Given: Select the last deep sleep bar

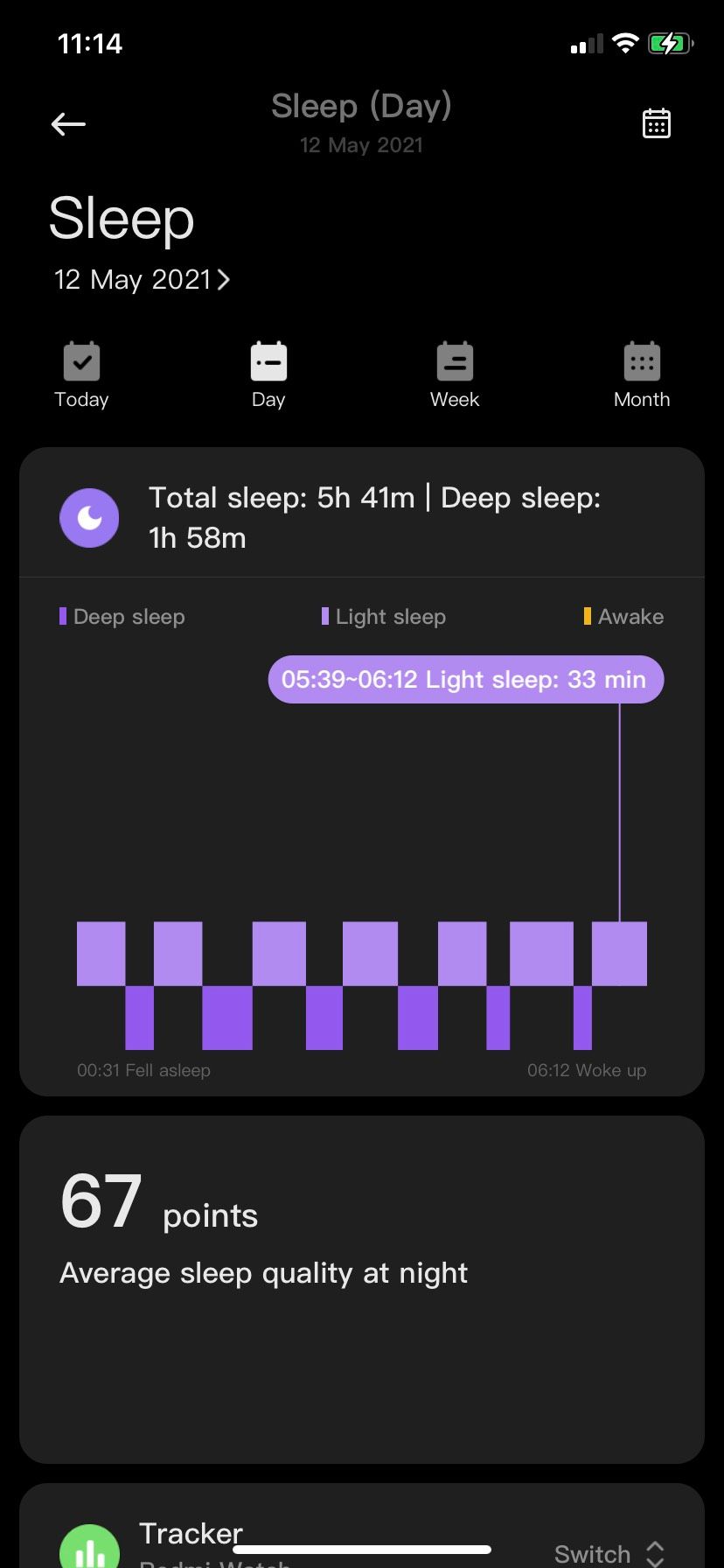Looking at the screenshot, I should coord(582,1018).
